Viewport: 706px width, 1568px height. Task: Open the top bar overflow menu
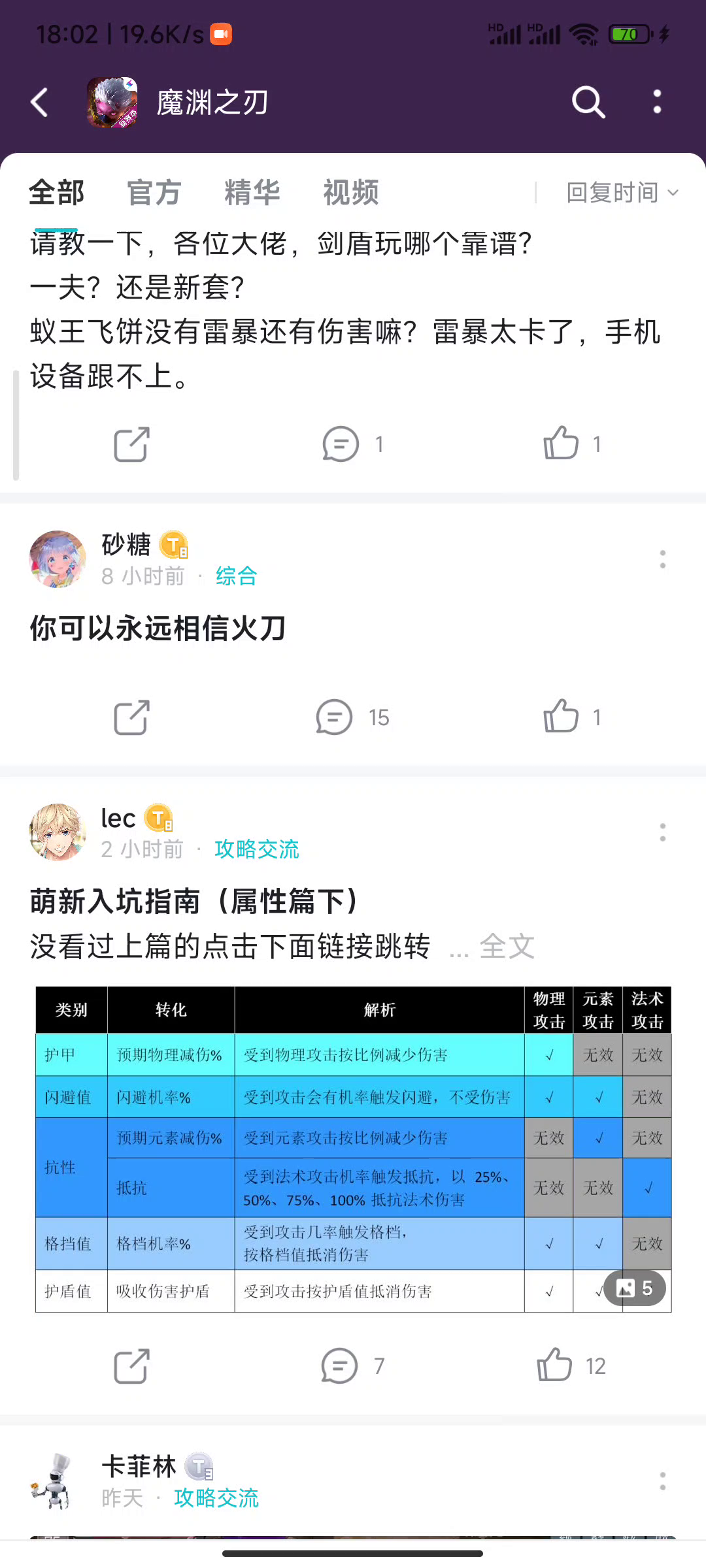coord(657,103)
